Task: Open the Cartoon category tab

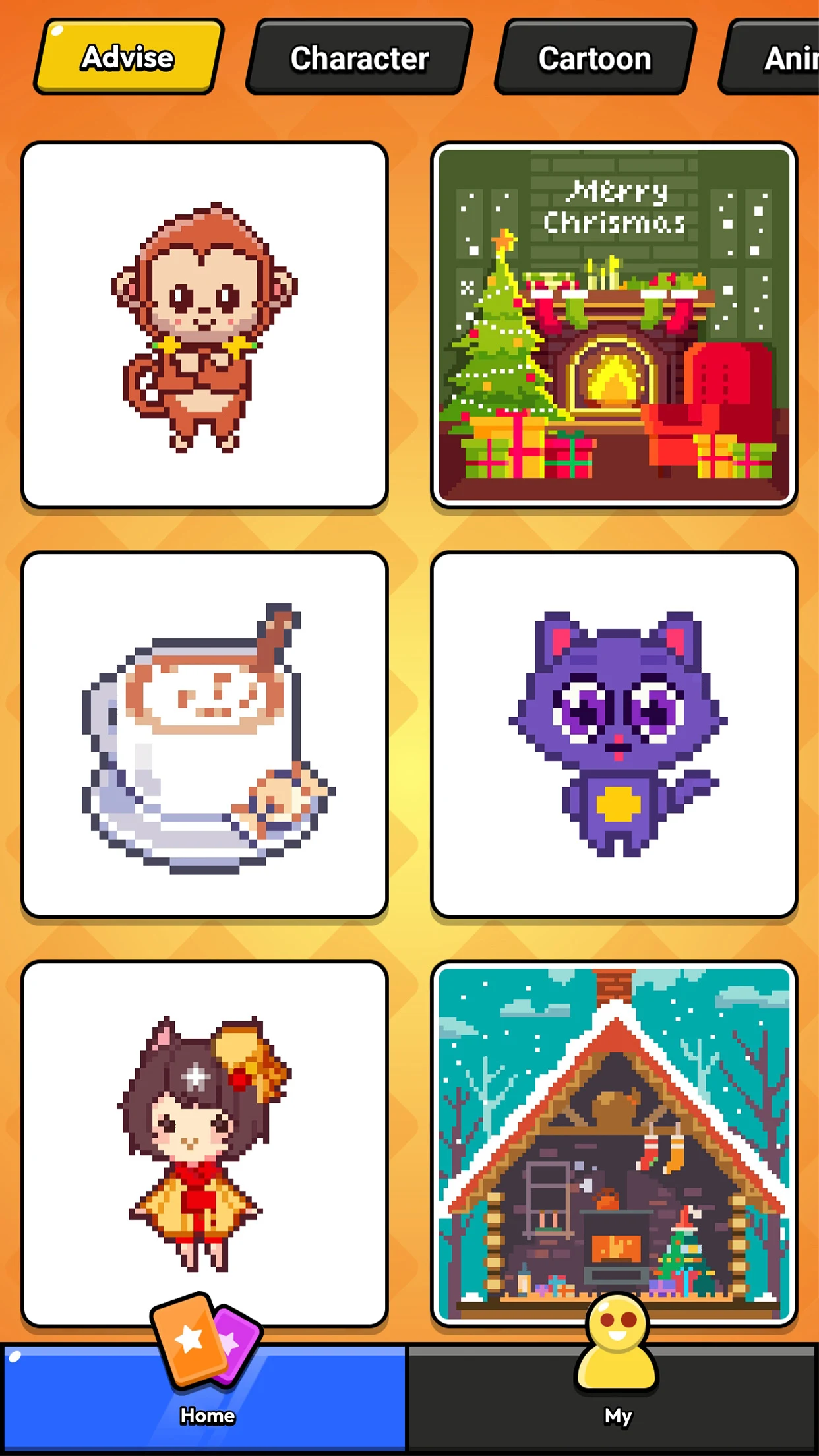Action: tap(595, 57)
